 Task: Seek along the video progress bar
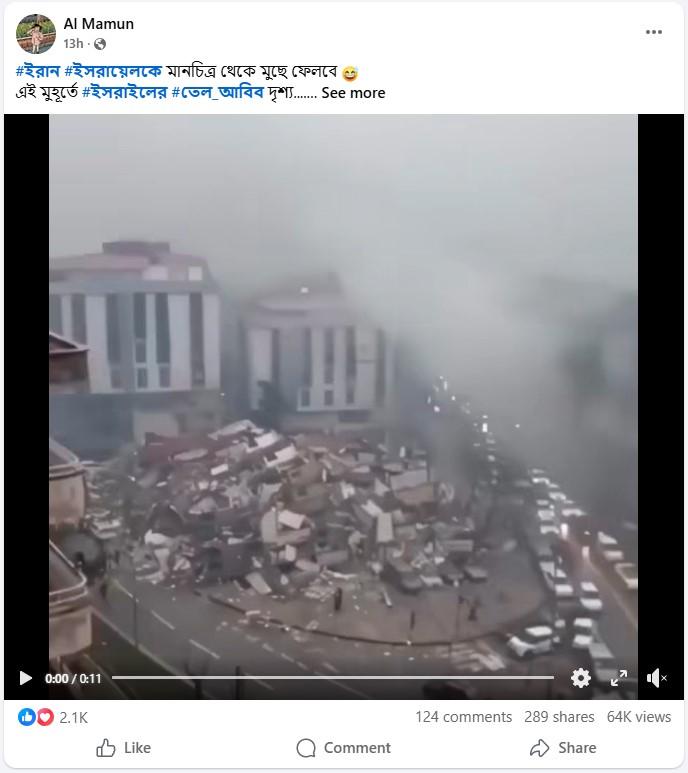330,678
